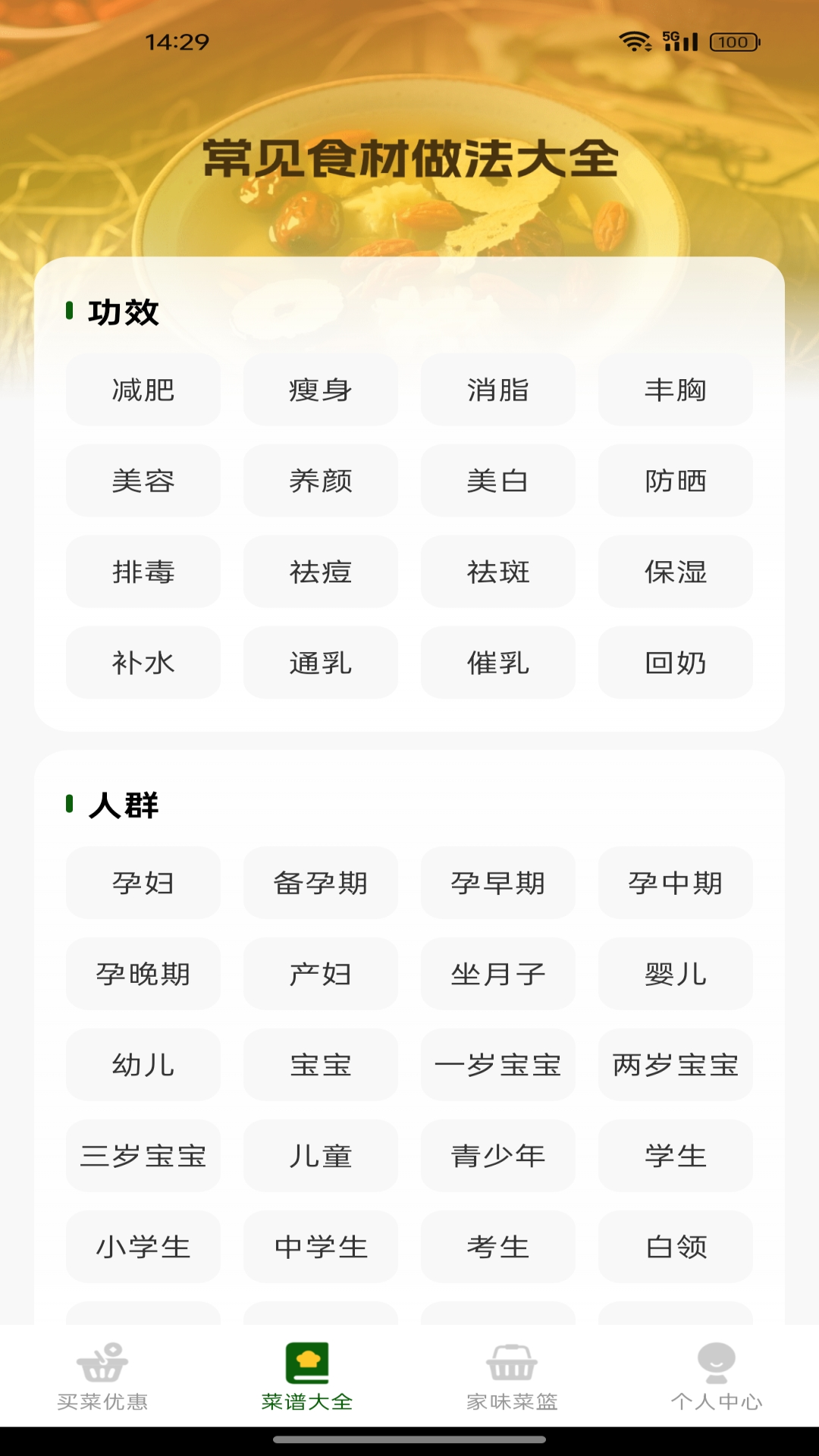
Task: Select the 两岁宝宝 toddler category
Action: click(x=675, y=1065)
